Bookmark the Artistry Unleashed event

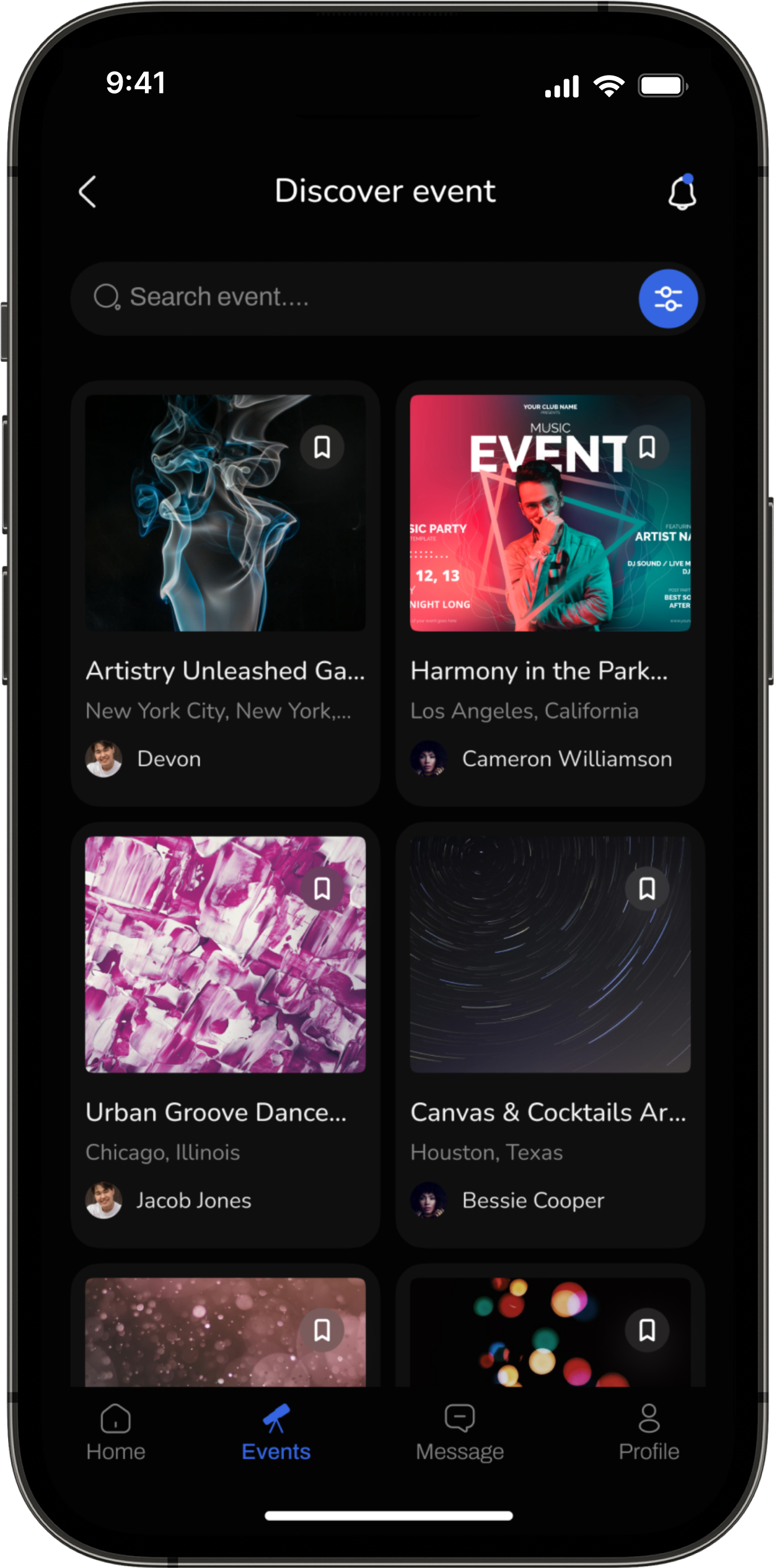point(322,447)
